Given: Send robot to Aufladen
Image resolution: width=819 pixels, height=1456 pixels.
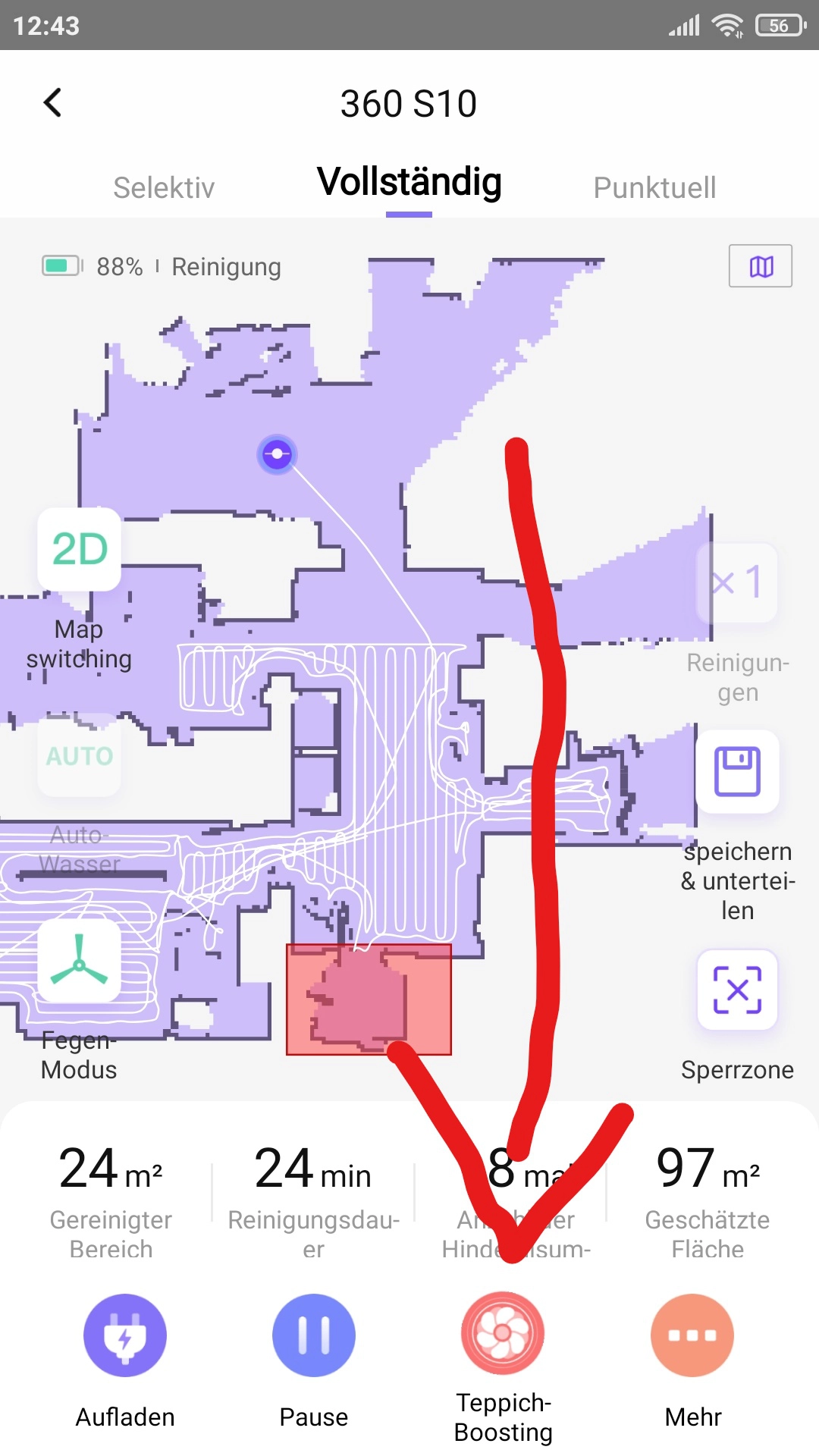Looking at the screenshot, I should [x=125, y=1335].
